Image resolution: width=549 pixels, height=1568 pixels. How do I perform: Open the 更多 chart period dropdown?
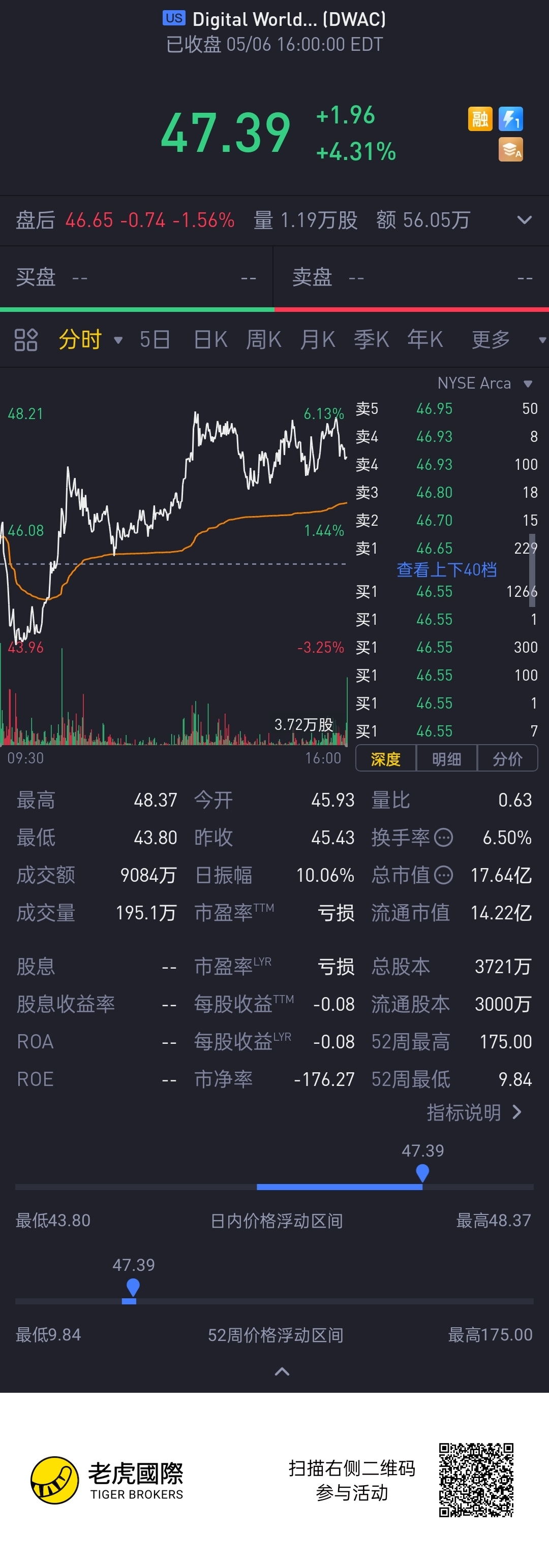pos(491,340)
